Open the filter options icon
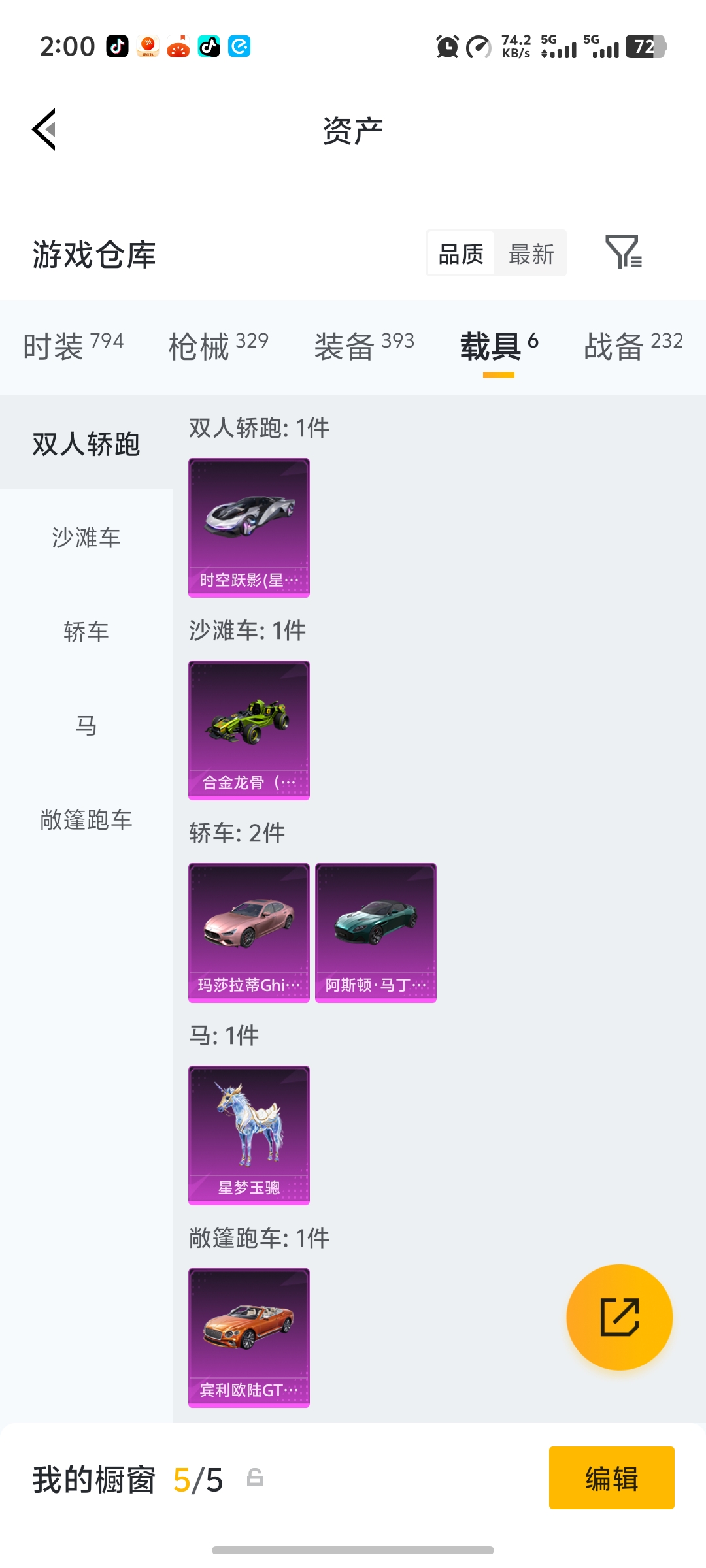Screen dimensions: 706x1568 [x=624, y=253]
